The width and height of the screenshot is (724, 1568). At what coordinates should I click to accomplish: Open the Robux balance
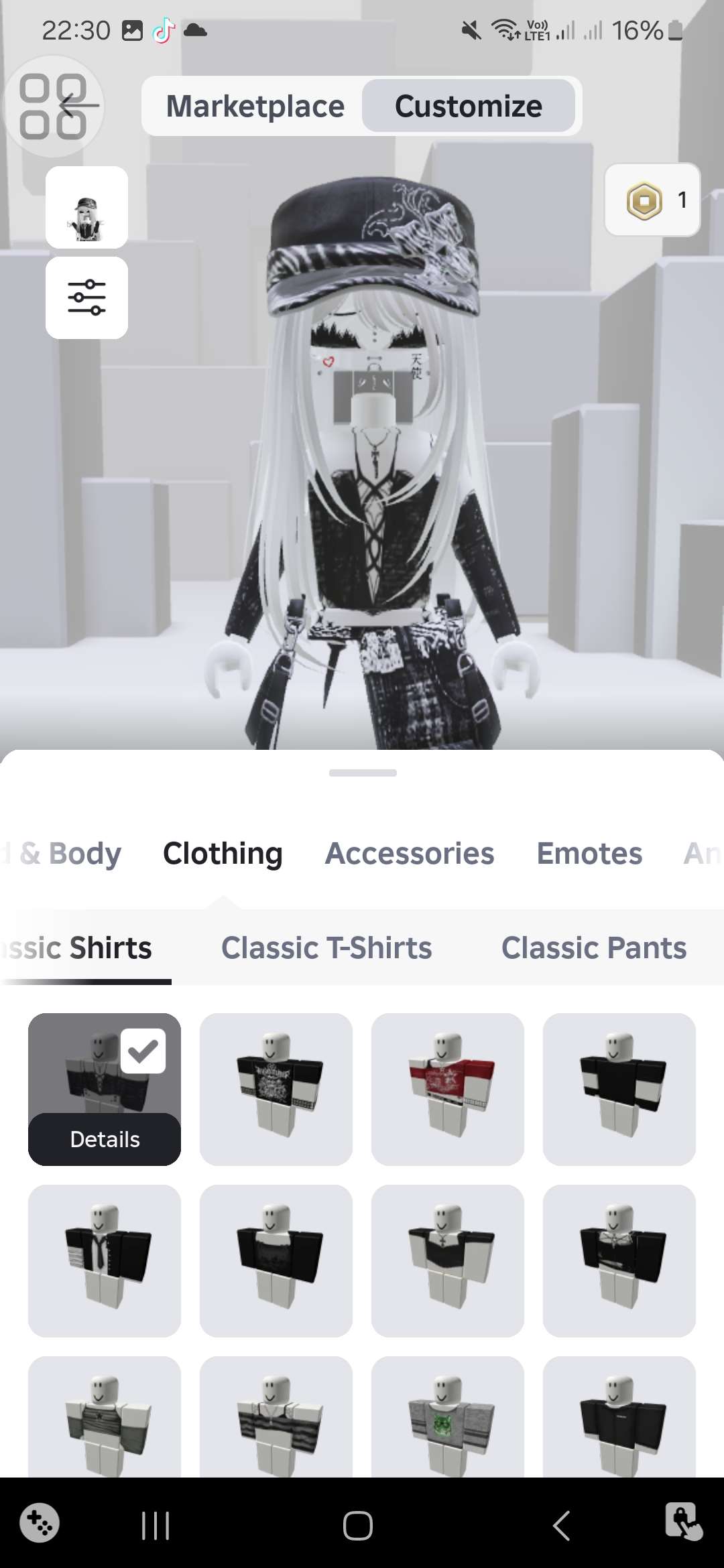tap(652, 200)
